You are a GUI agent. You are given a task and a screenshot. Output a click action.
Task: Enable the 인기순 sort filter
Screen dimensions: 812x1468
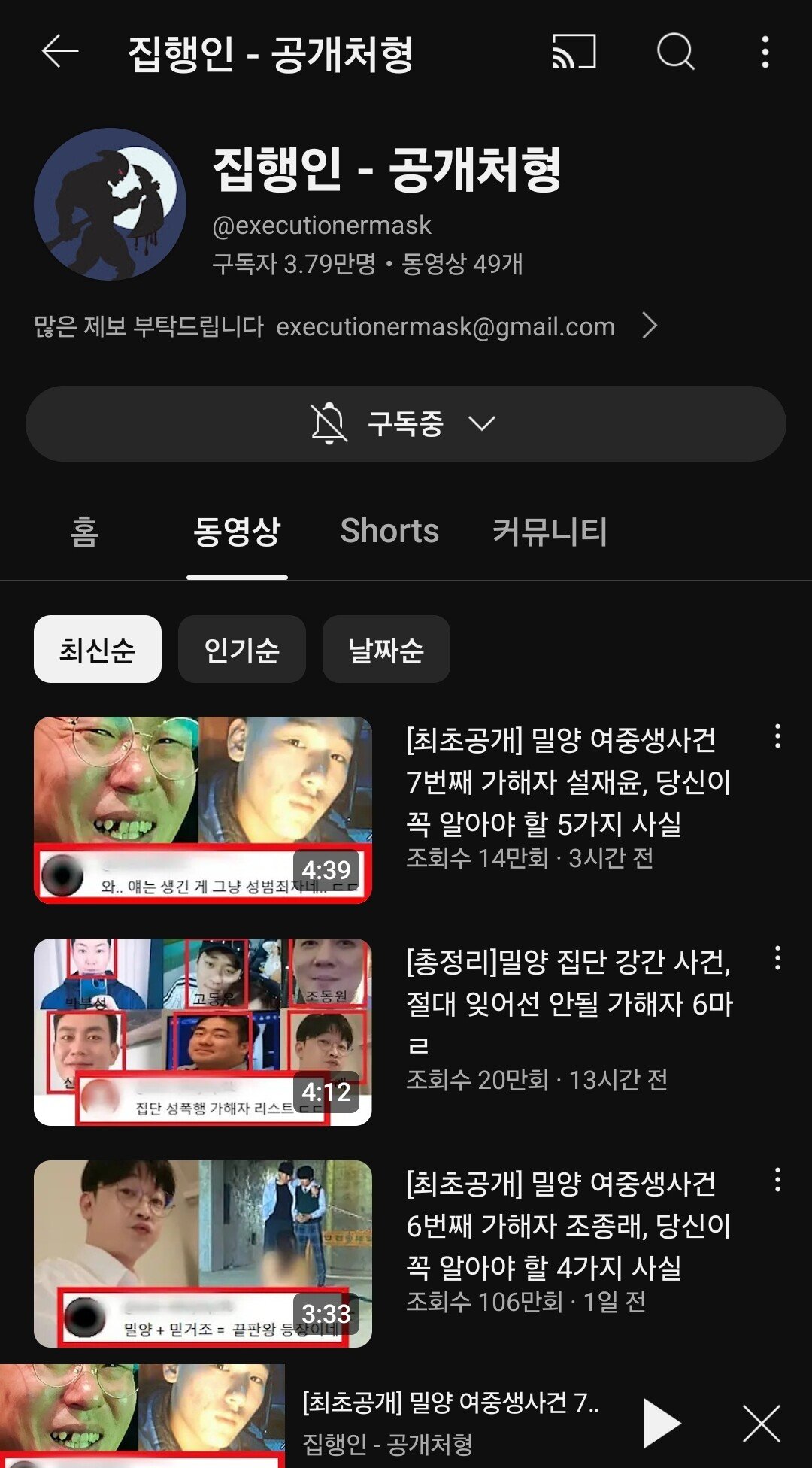[242, 649]
